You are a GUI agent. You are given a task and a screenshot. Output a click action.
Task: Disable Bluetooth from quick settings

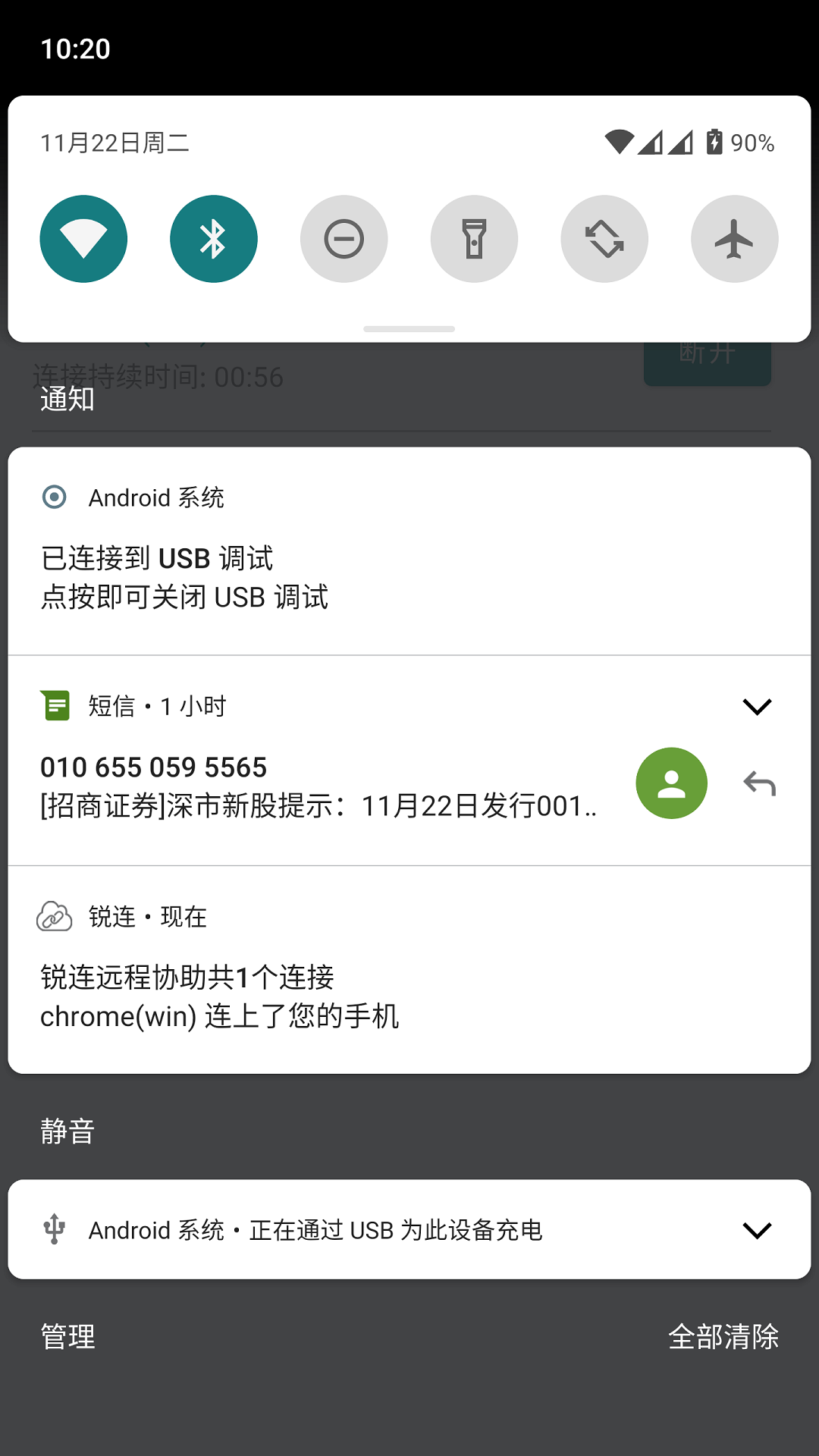point(214,238)
